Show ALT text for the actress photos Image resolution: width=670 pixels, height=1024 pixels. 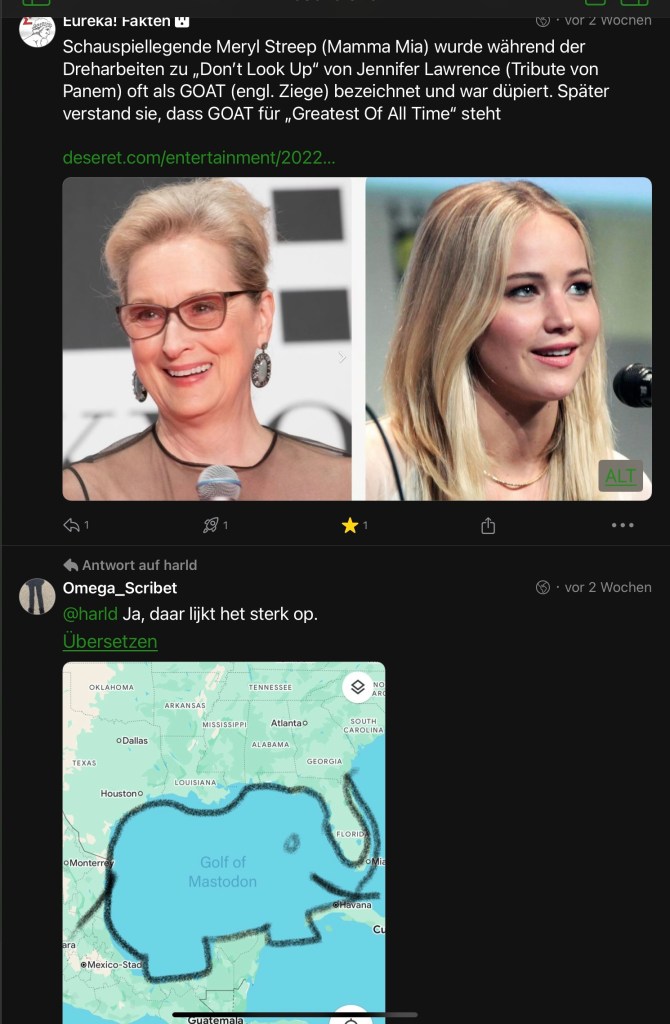pos(620,476)
